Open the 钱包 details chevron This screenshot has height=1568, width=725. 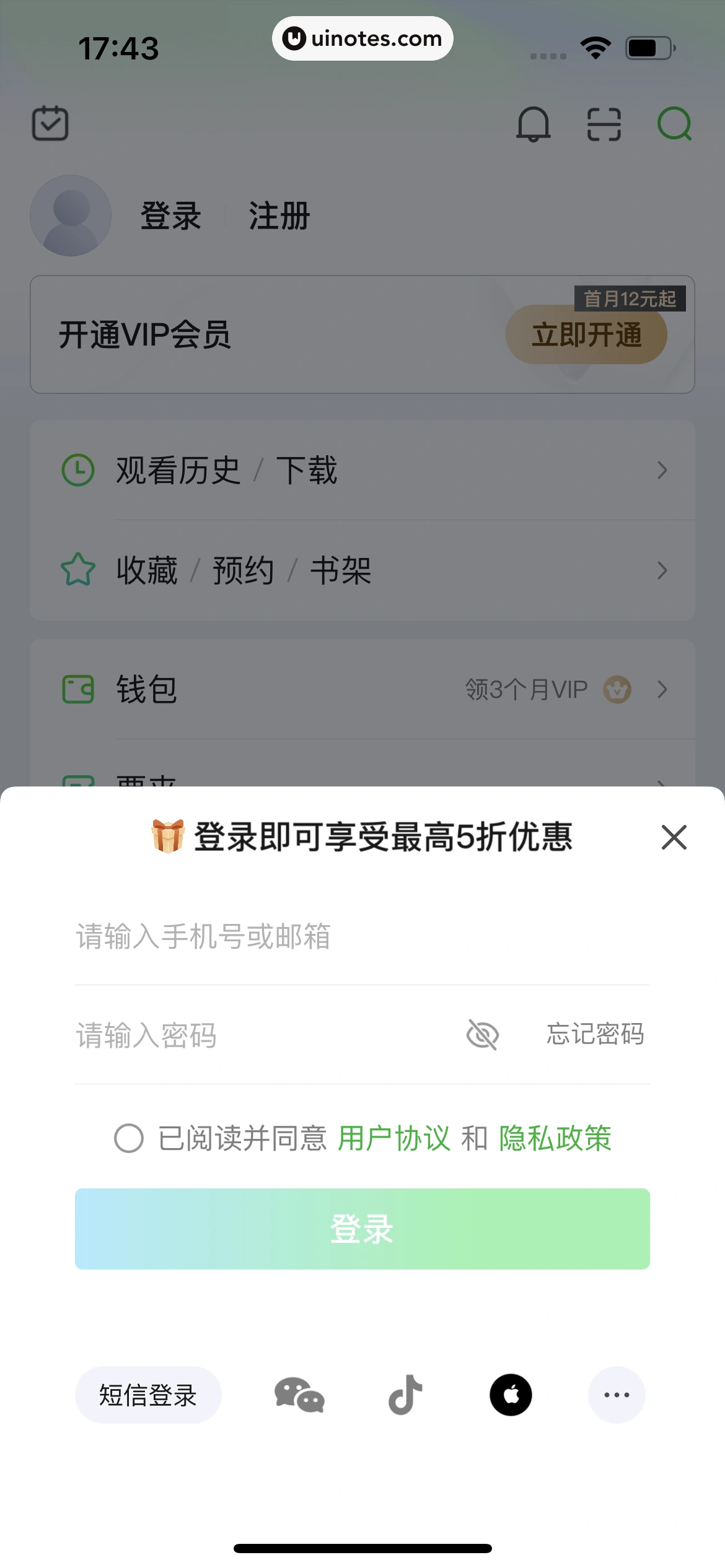(663, 689)
